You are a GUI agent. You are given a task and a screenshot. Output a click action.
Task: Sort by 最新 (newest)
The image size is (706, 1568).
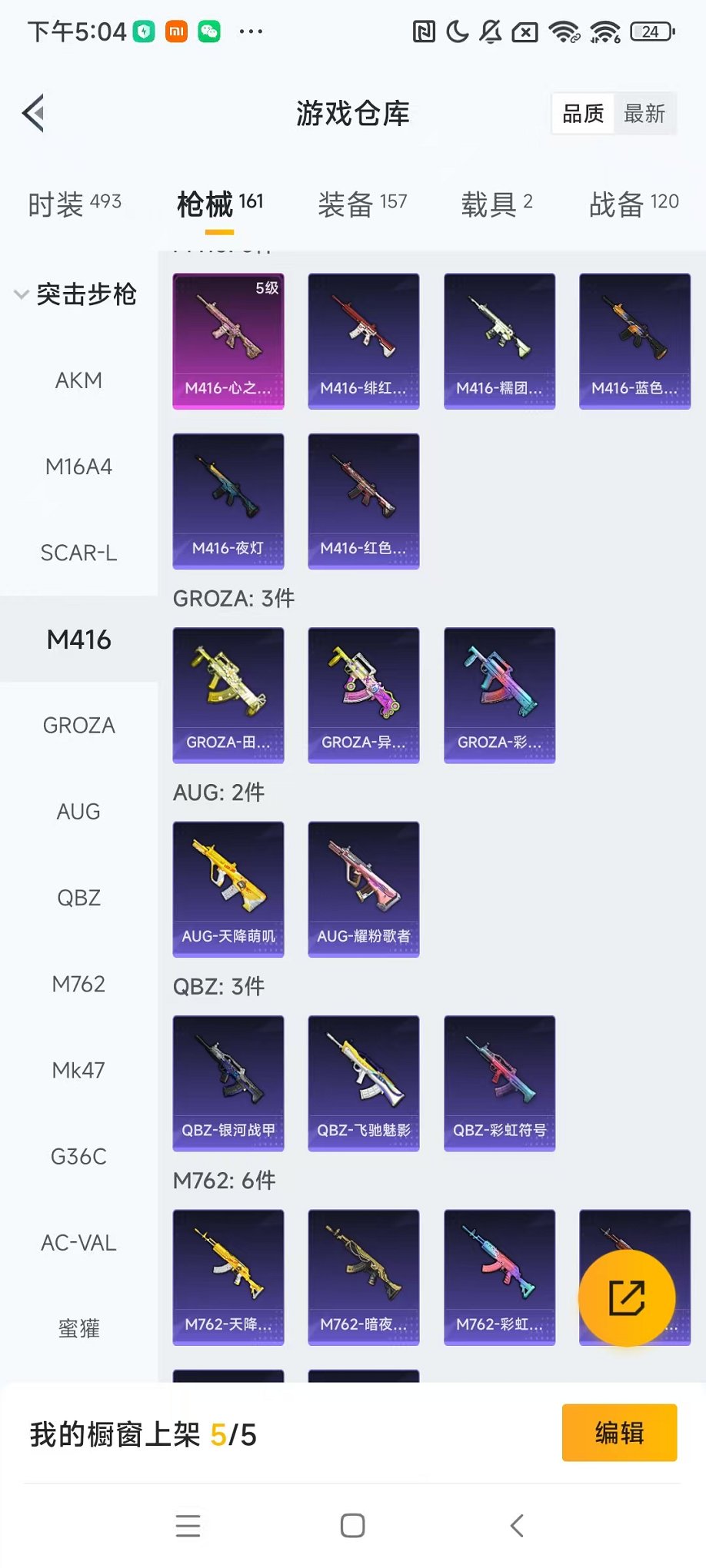click(x=644, y=114)
